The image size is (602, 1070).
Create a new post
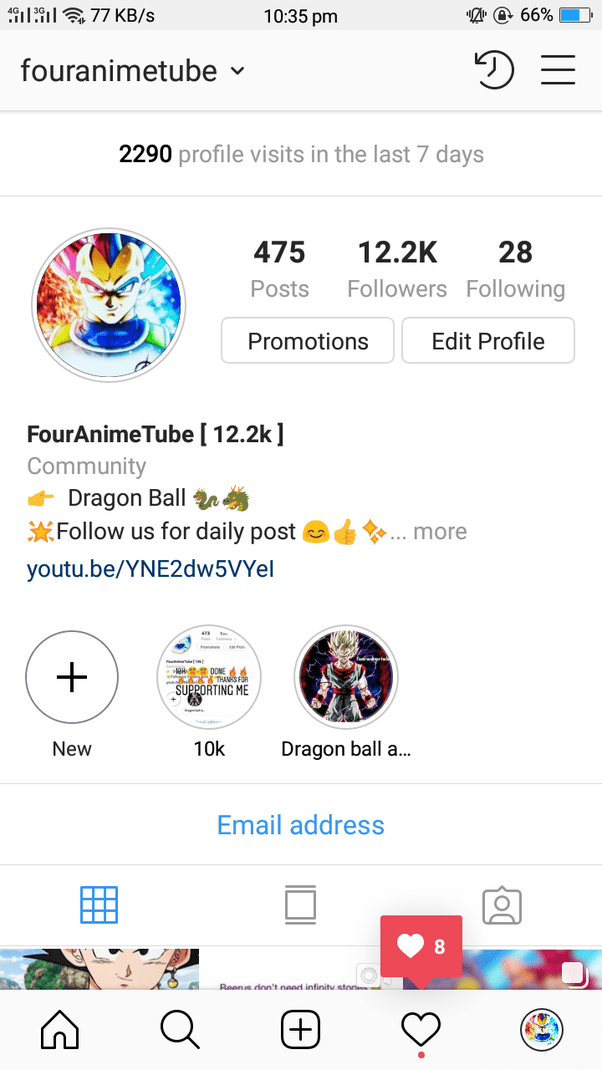[301, 1030]
